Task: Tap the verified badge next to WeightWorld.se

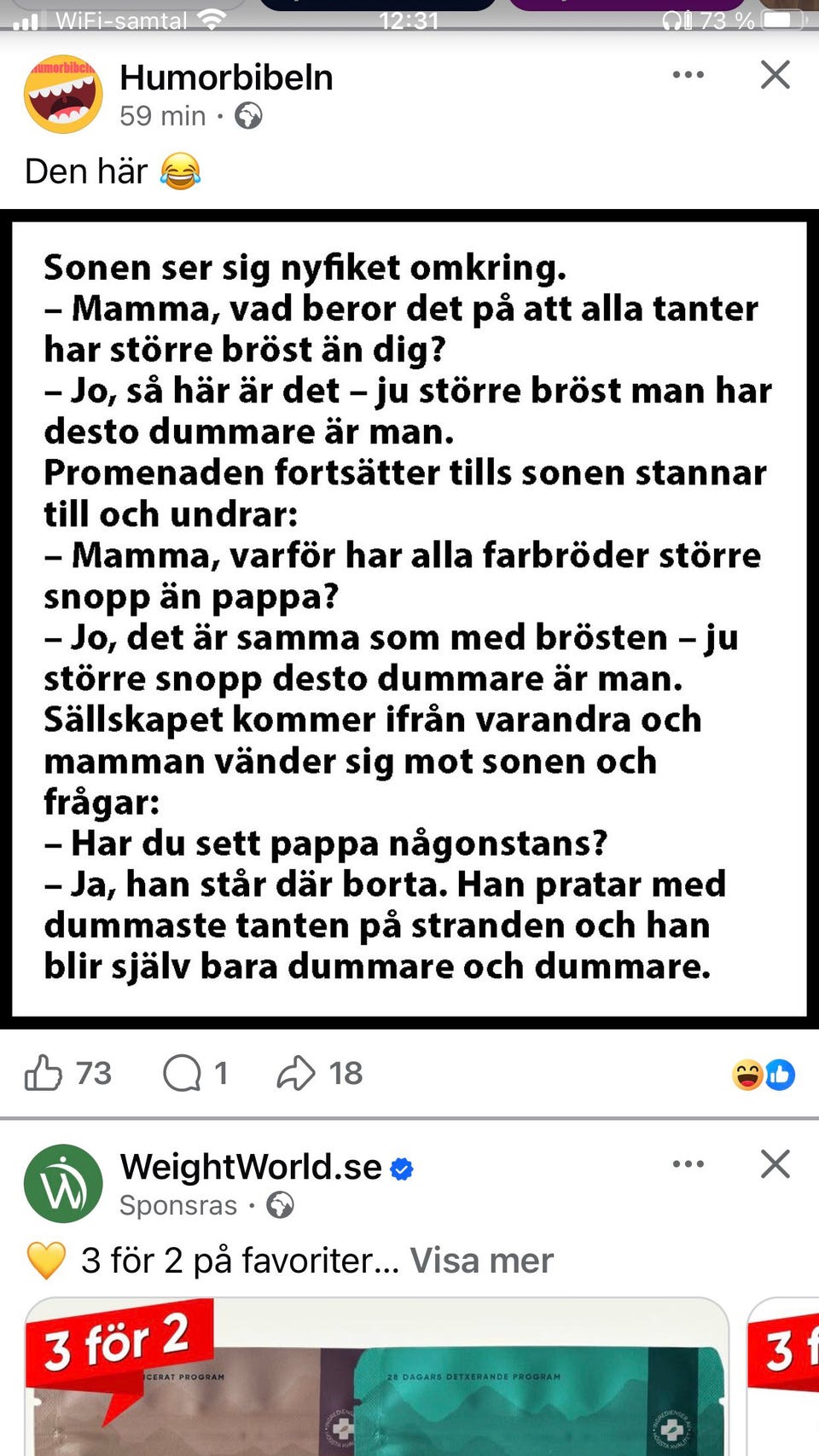Action: [x=401, y=1169]
